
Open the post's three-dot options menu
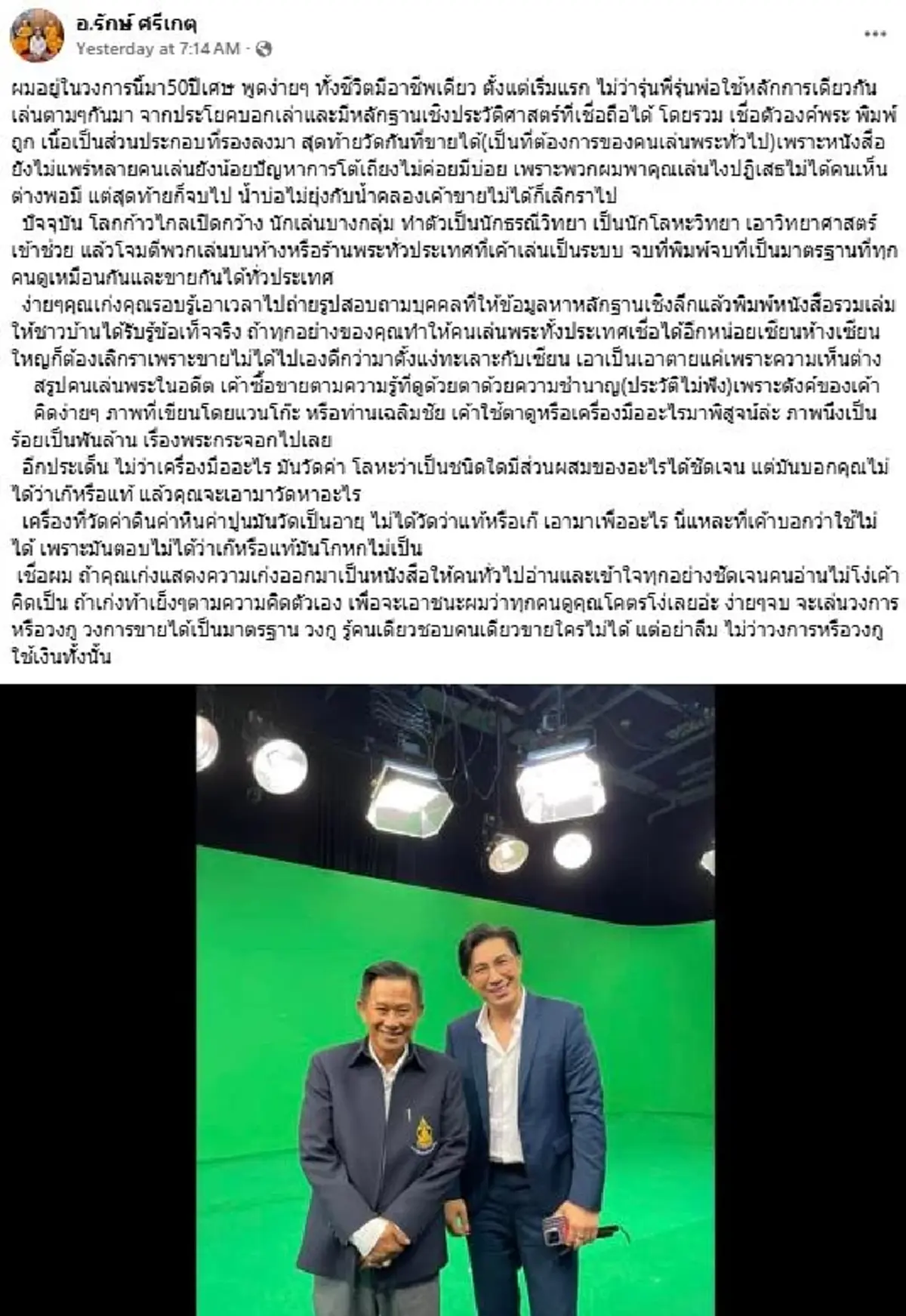tap(874, 34)
